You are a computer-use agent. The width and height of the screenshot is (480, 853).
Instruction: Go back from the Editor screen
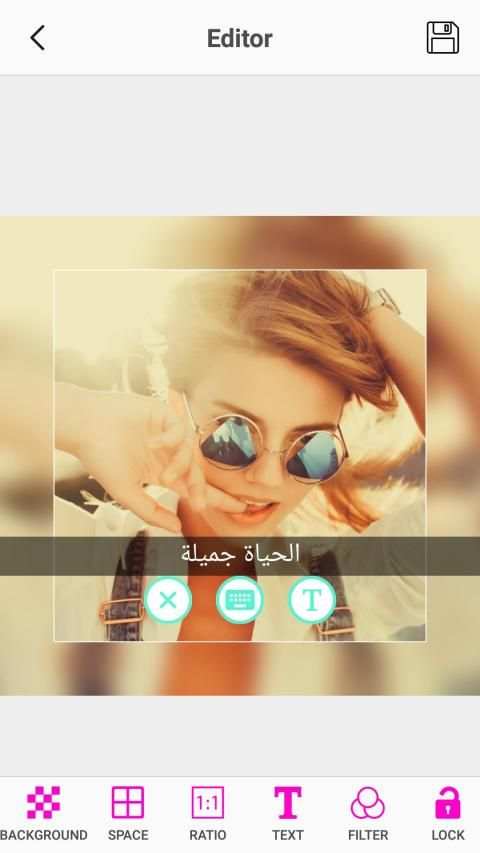click(x=38, y=38)
